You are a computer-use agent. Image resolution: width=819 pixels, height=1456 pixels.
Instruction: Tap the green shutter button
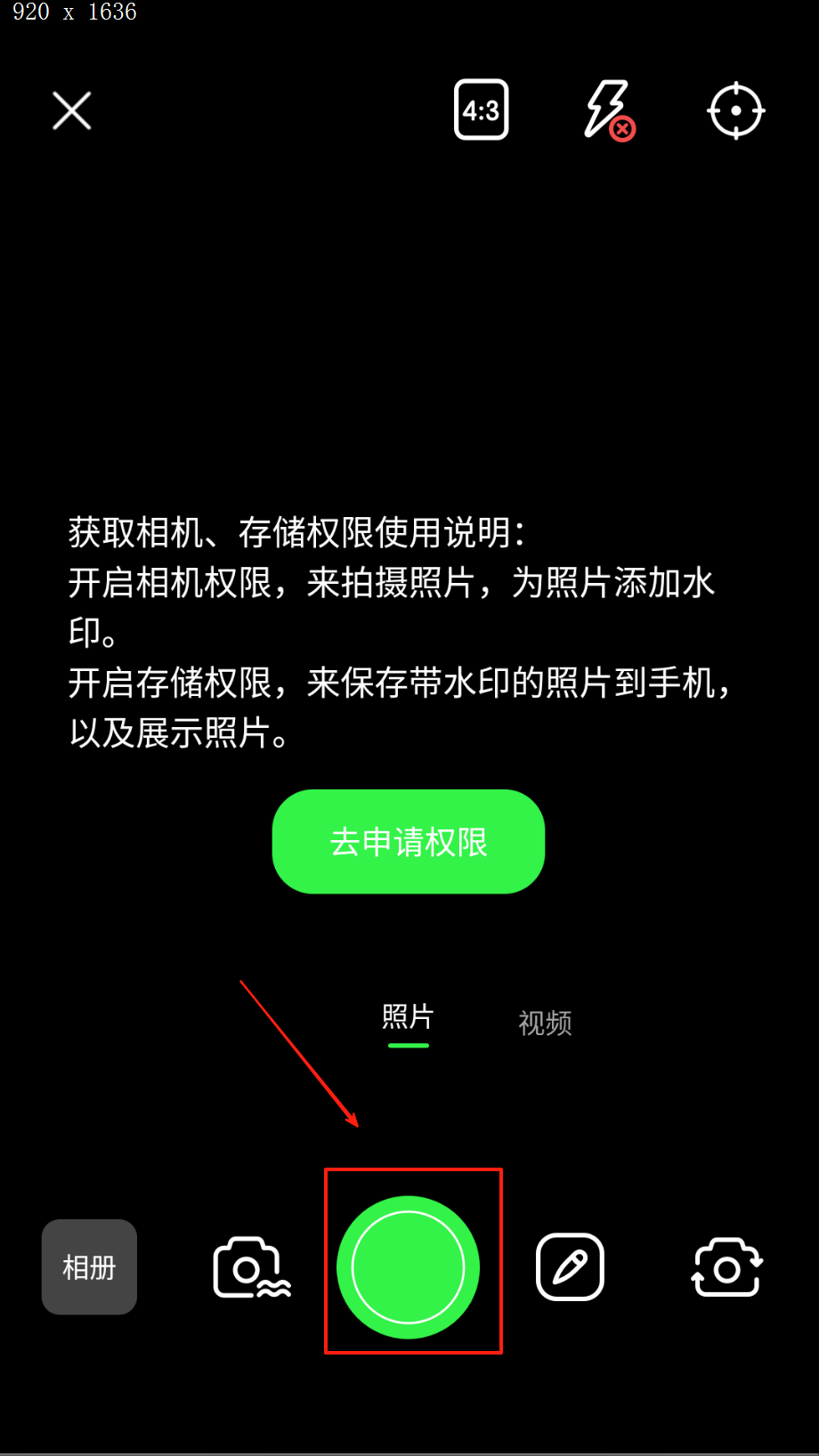point(409,1266)
